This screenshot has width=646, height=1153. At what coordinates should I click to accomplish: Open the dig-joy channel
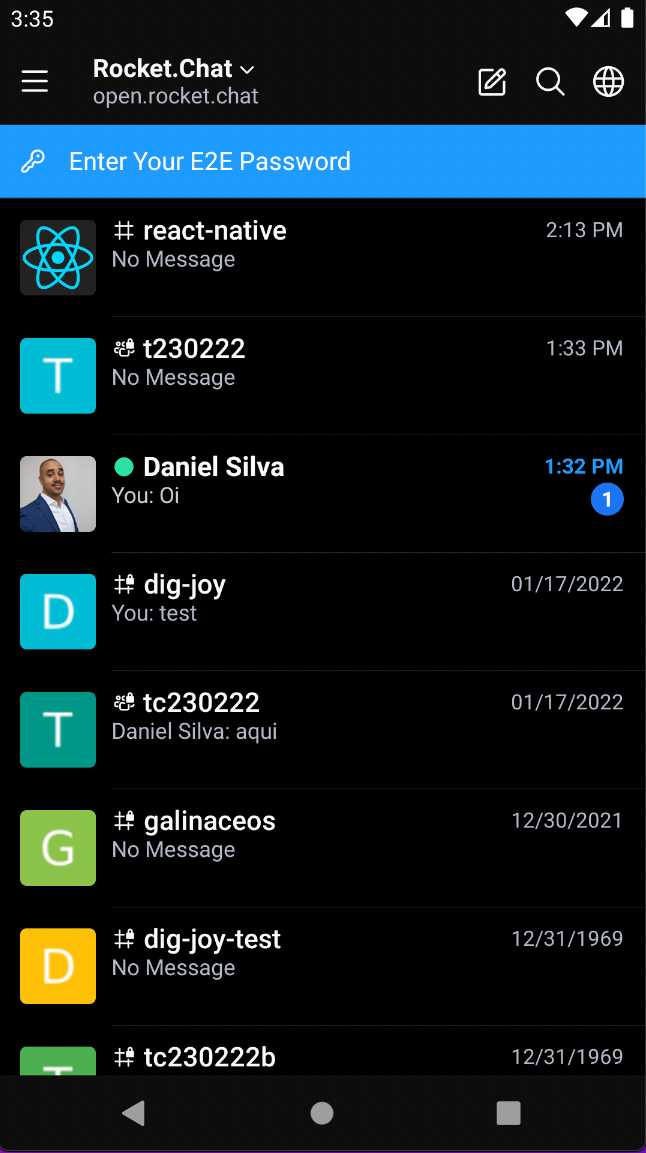click(x=322, y=611)
